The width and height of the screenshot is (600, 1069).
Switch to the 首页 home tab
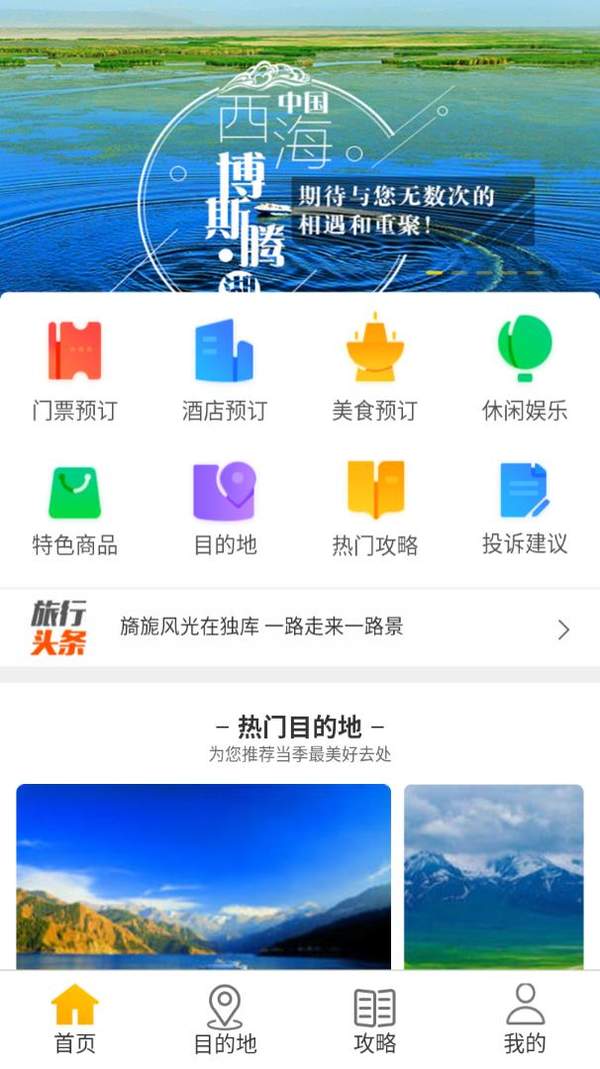click(75, 1019)
